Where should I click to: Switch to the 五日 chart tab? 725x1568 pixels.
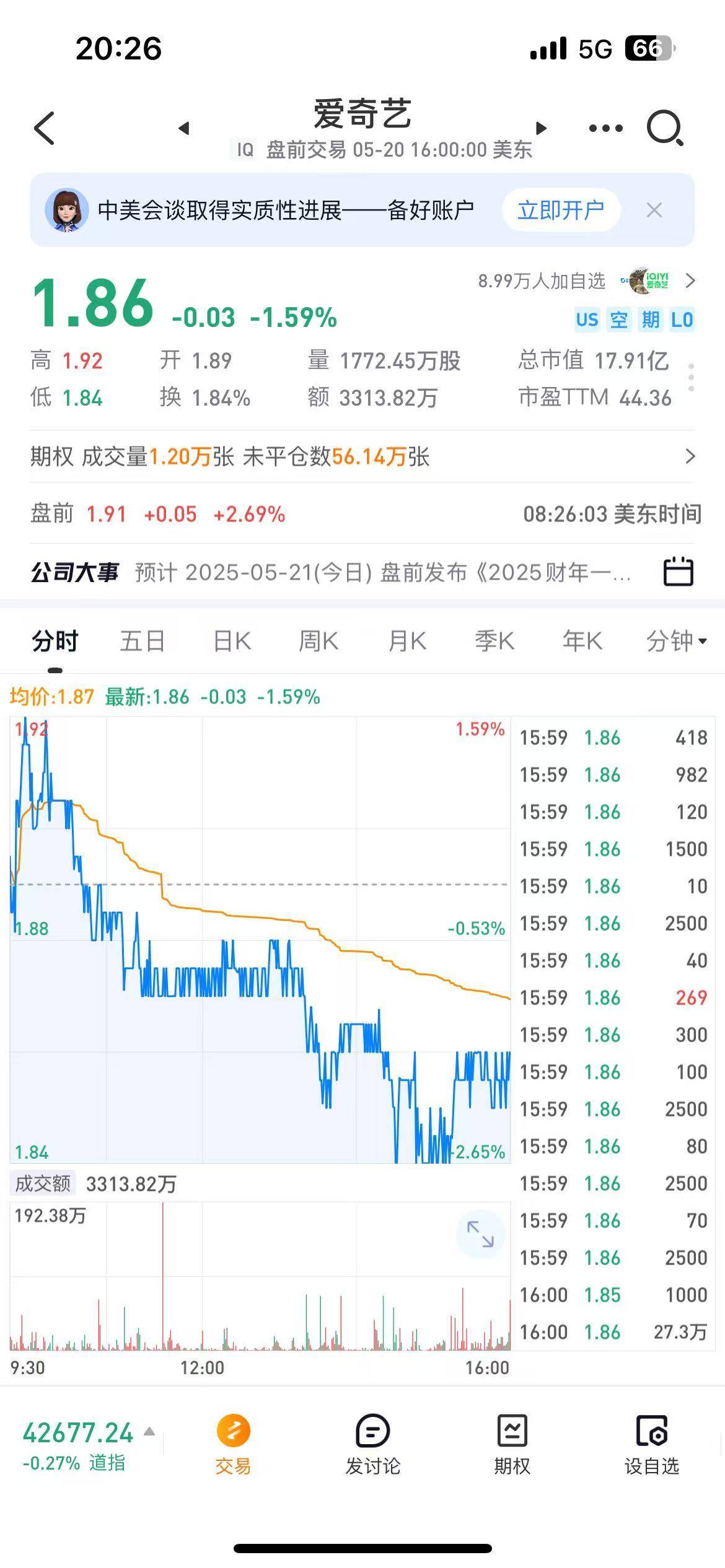pos(143,641)
